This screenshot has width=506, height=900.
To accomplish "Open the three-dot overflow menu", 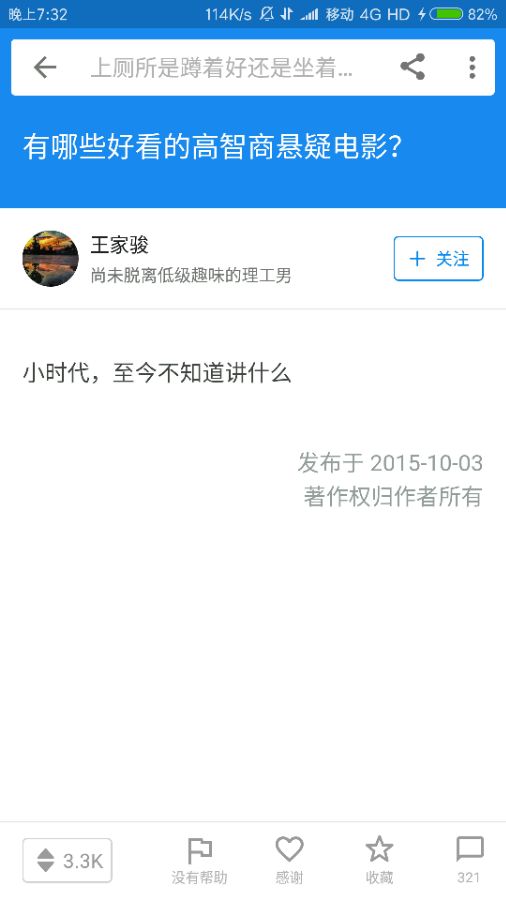I will (x=472, y=67).
